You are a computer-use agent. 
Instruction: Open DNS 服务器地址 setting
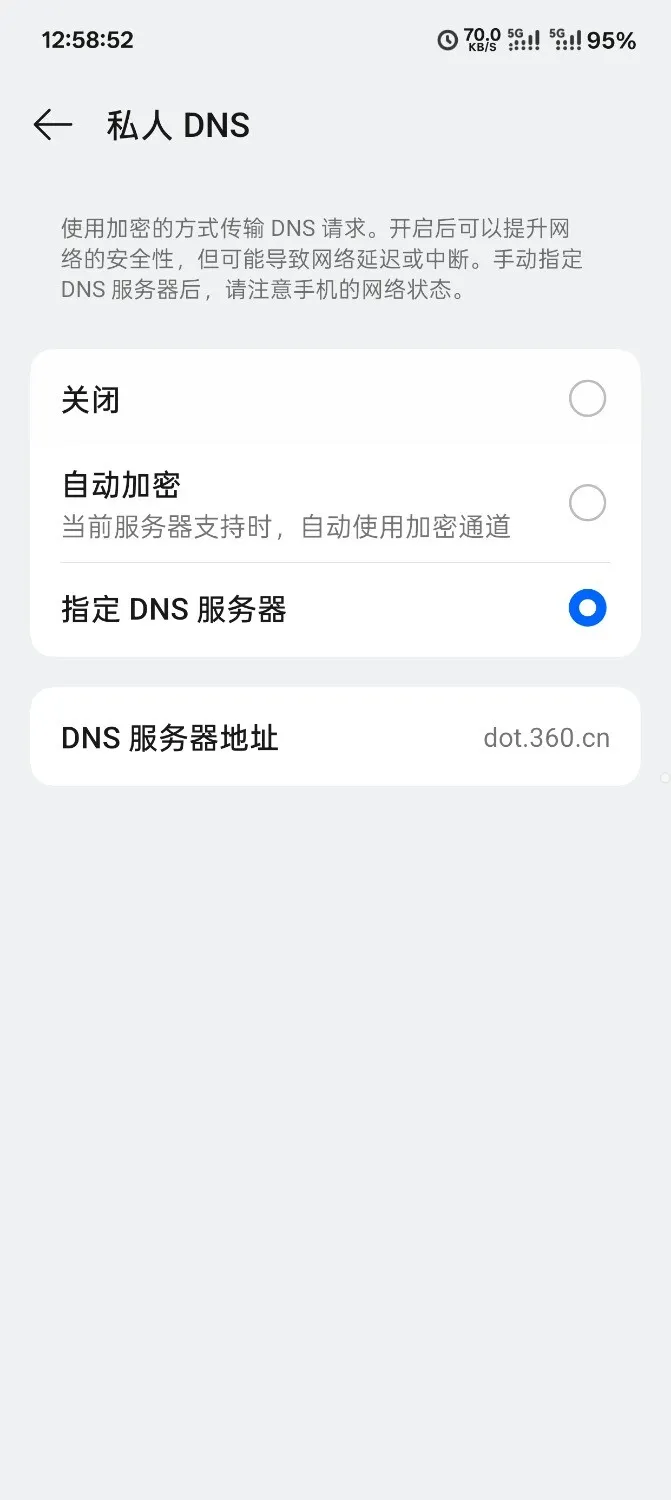[x=335, y=738]
